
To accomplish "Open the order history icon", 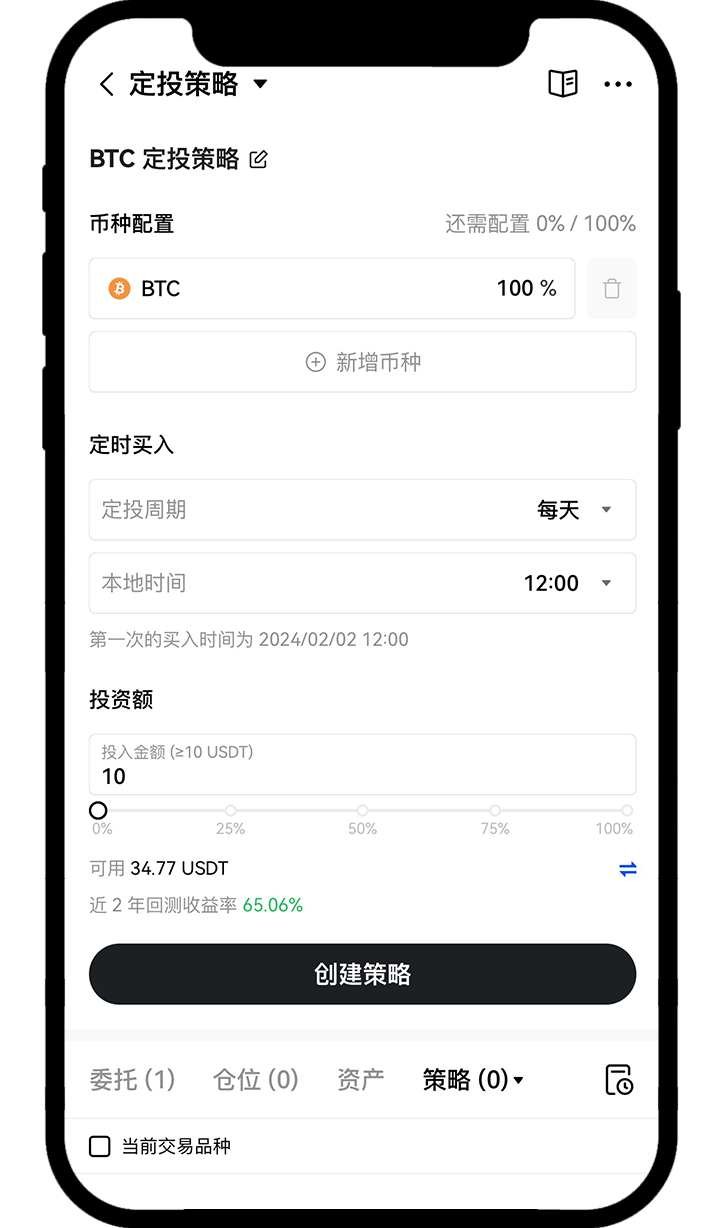I will coord(619,1081).
